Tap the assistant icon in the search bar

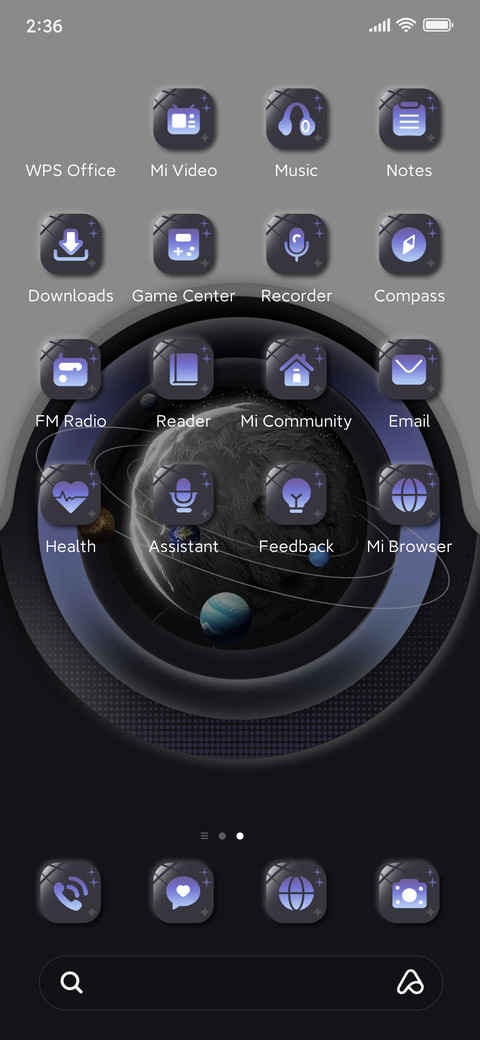point(410,982)
